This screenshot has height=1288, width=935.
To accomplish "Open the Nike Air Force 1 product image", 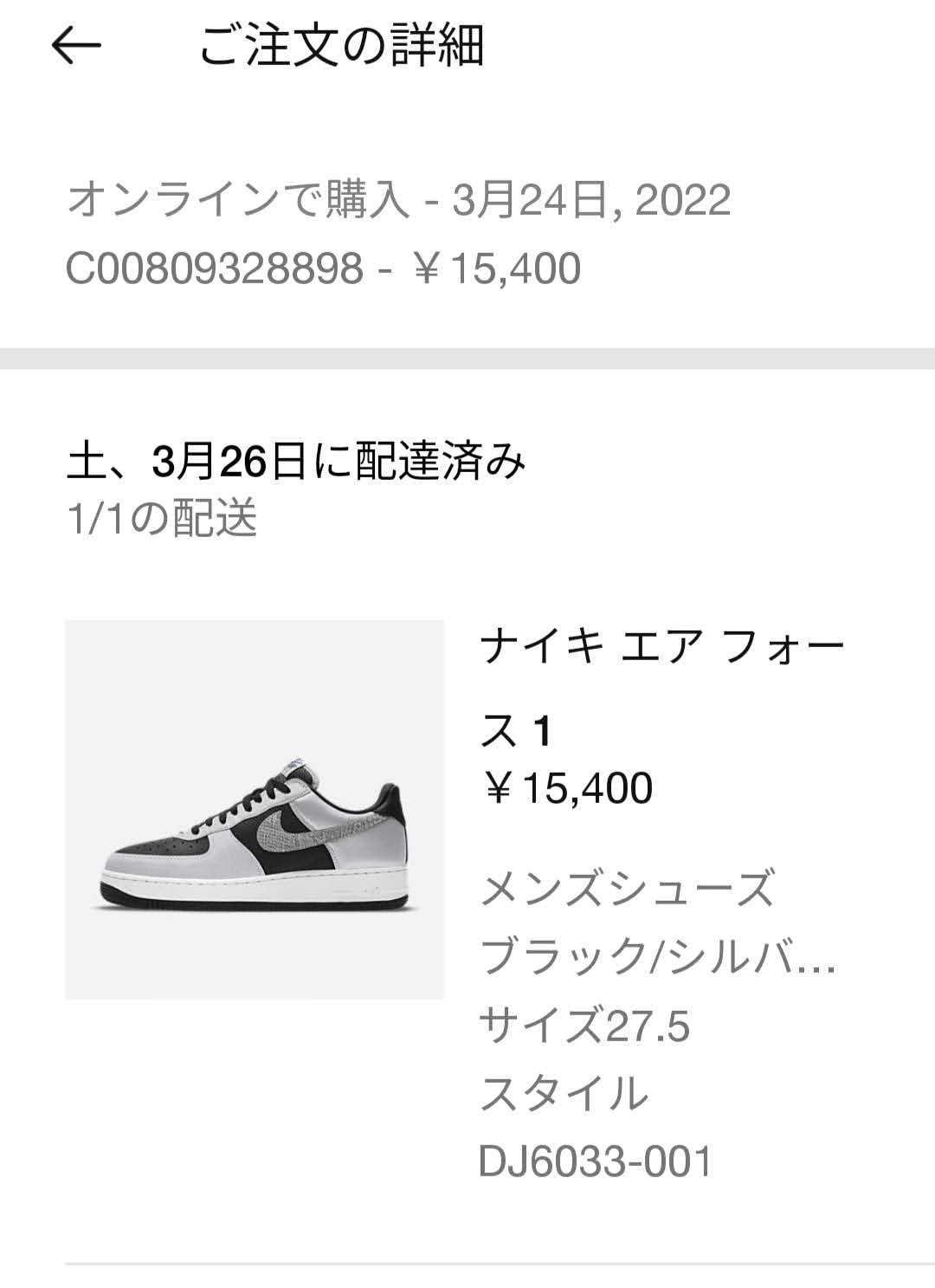I will 255,810.
